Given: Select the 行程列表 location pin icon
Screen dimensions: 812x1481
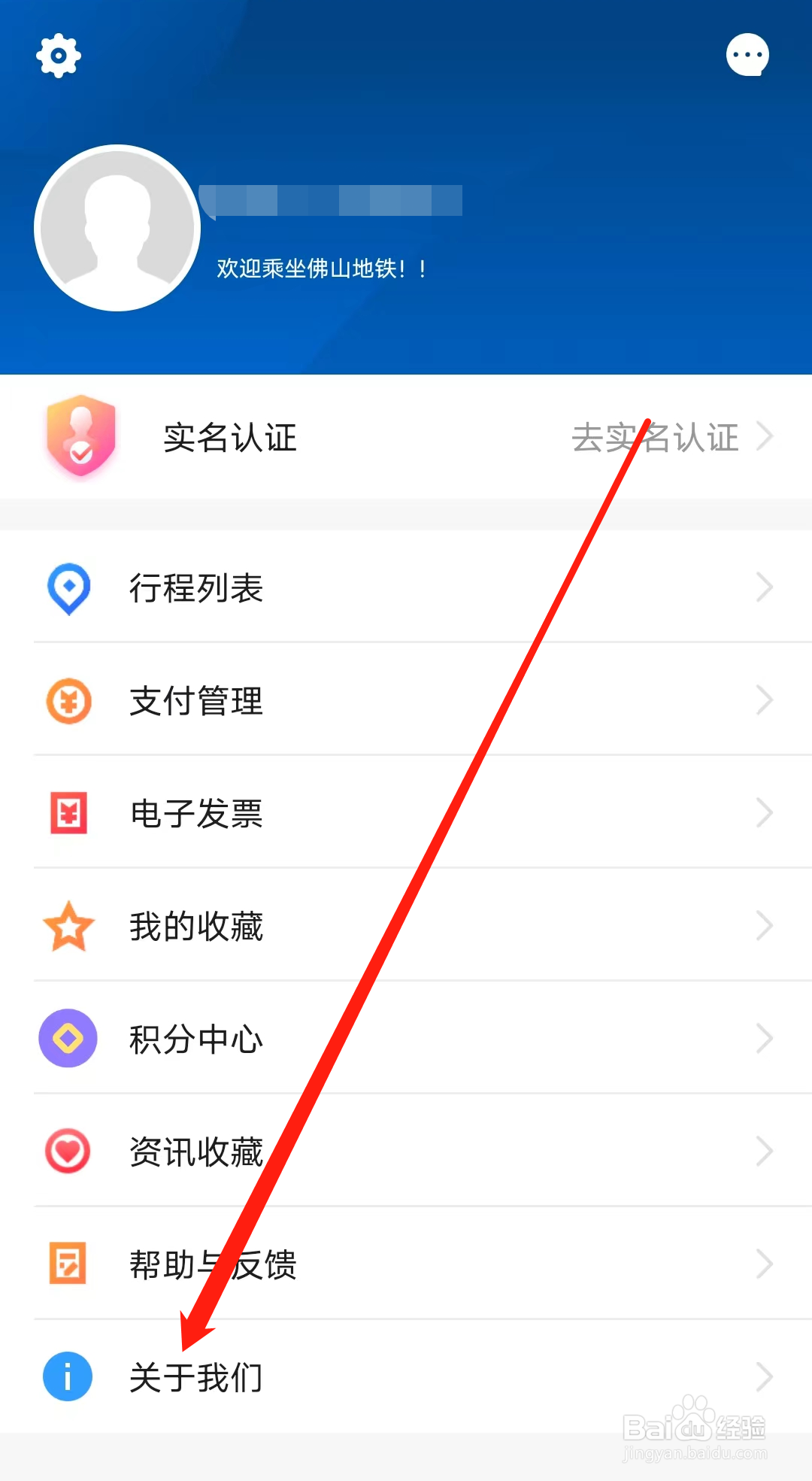Looking at the screenshot, I should pyautogui.click(x=68, y=588).
